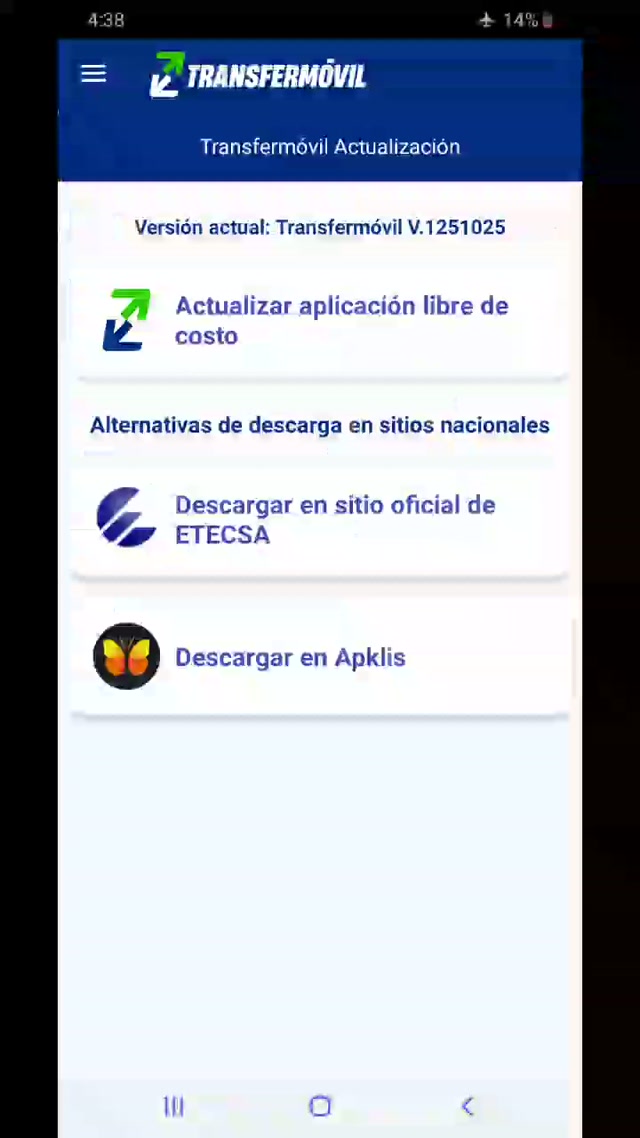This screenshot has height=1138, width=640.
Task: Show recent apps from navigation bar
Action: tap(174, 1105)
